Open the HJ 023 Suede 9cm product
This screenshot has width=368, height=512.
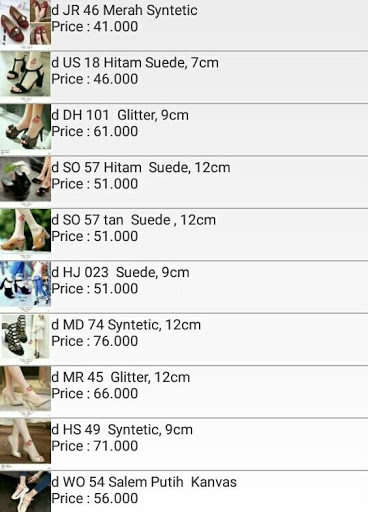[184, 287]
